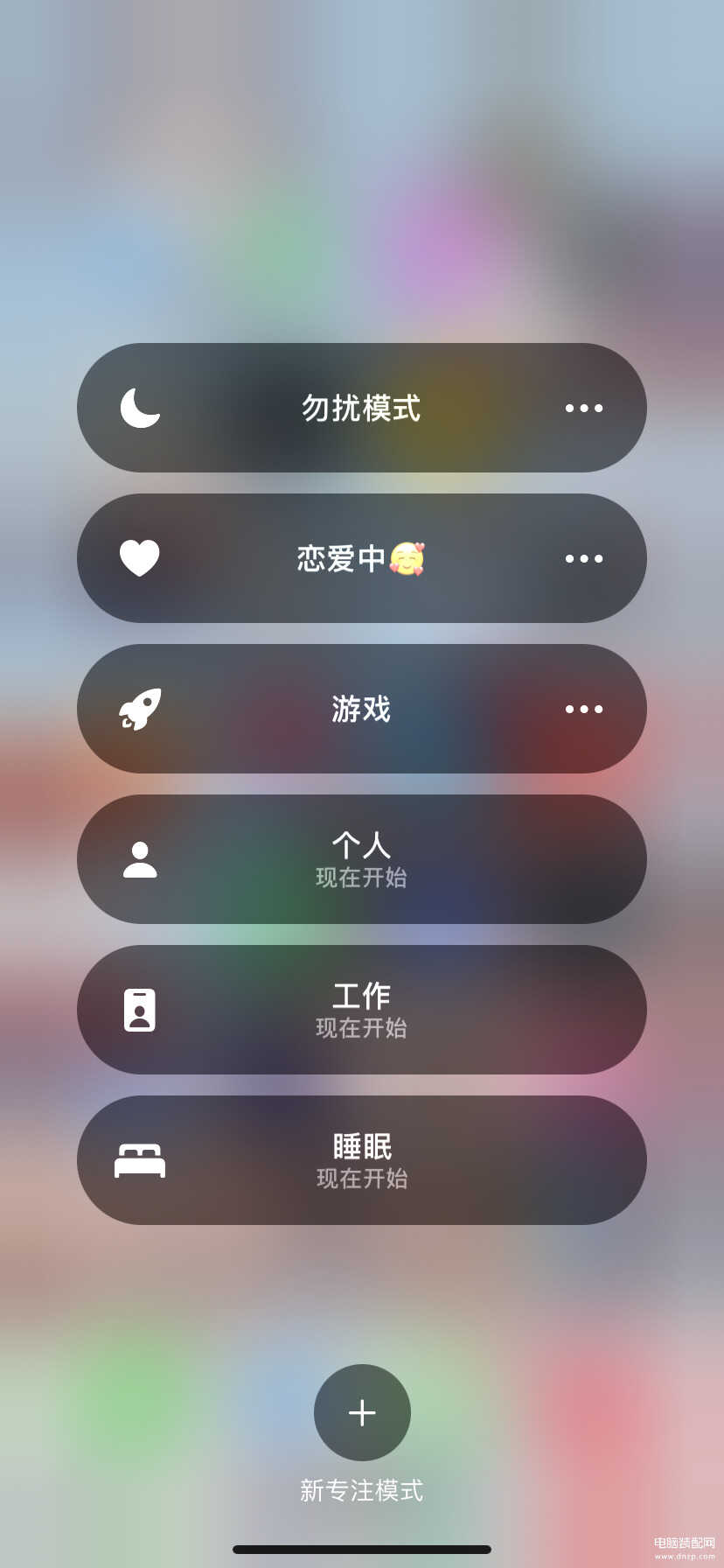This screenshot has height=1568, width=724.
Task: Select the 睡眠 focus
Action: click(x=361, y=1160)
